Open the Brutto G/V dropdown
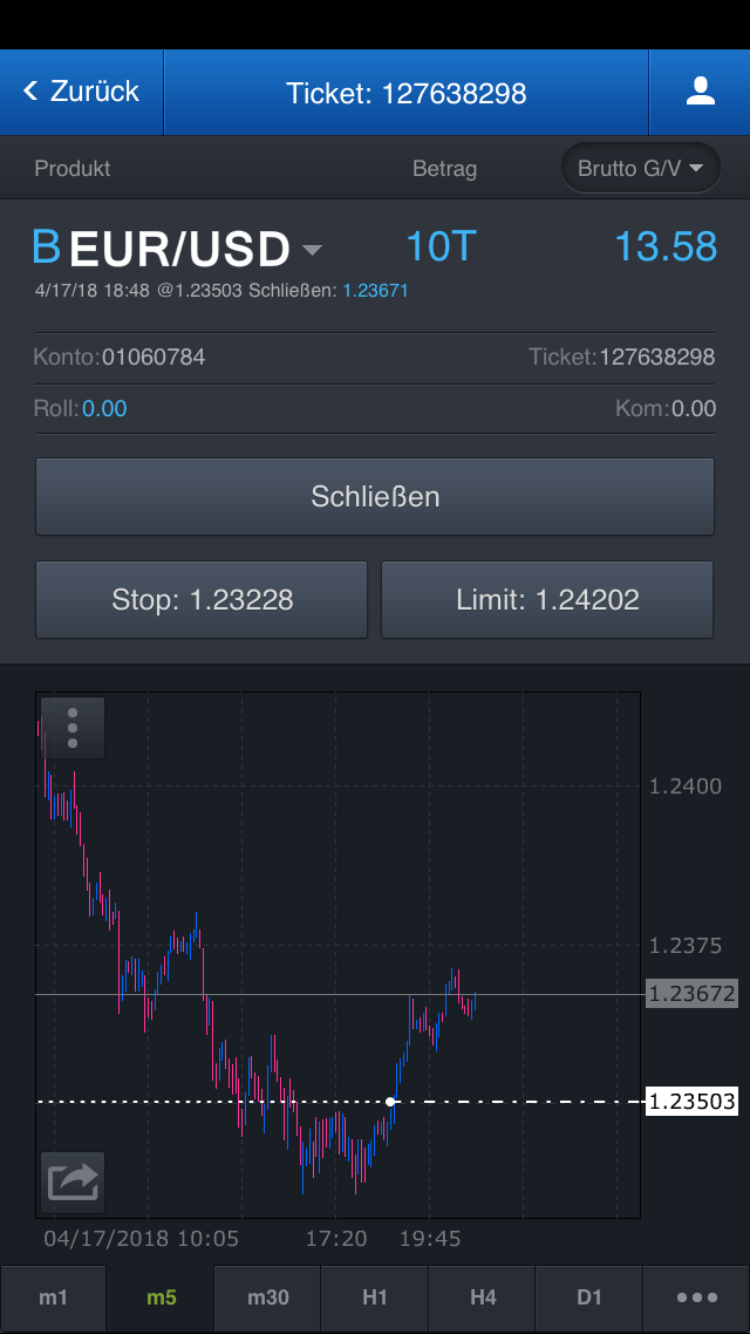 (640, 168)
